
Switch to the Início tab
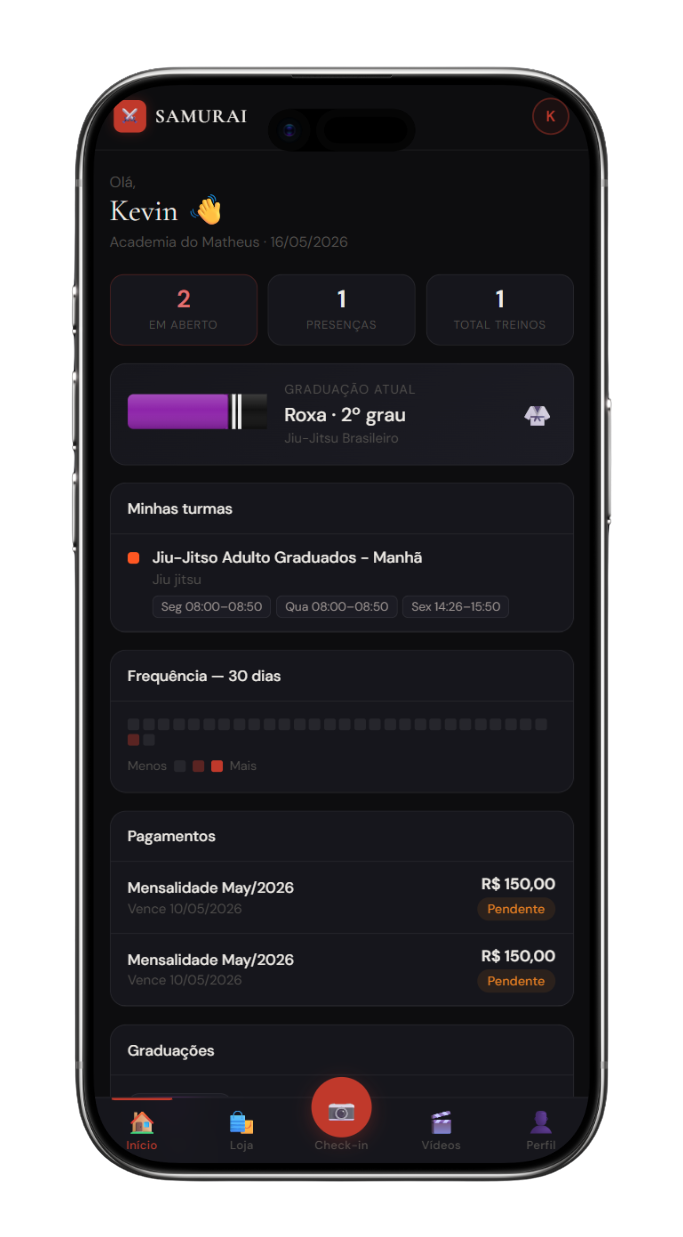point(142,1131)
